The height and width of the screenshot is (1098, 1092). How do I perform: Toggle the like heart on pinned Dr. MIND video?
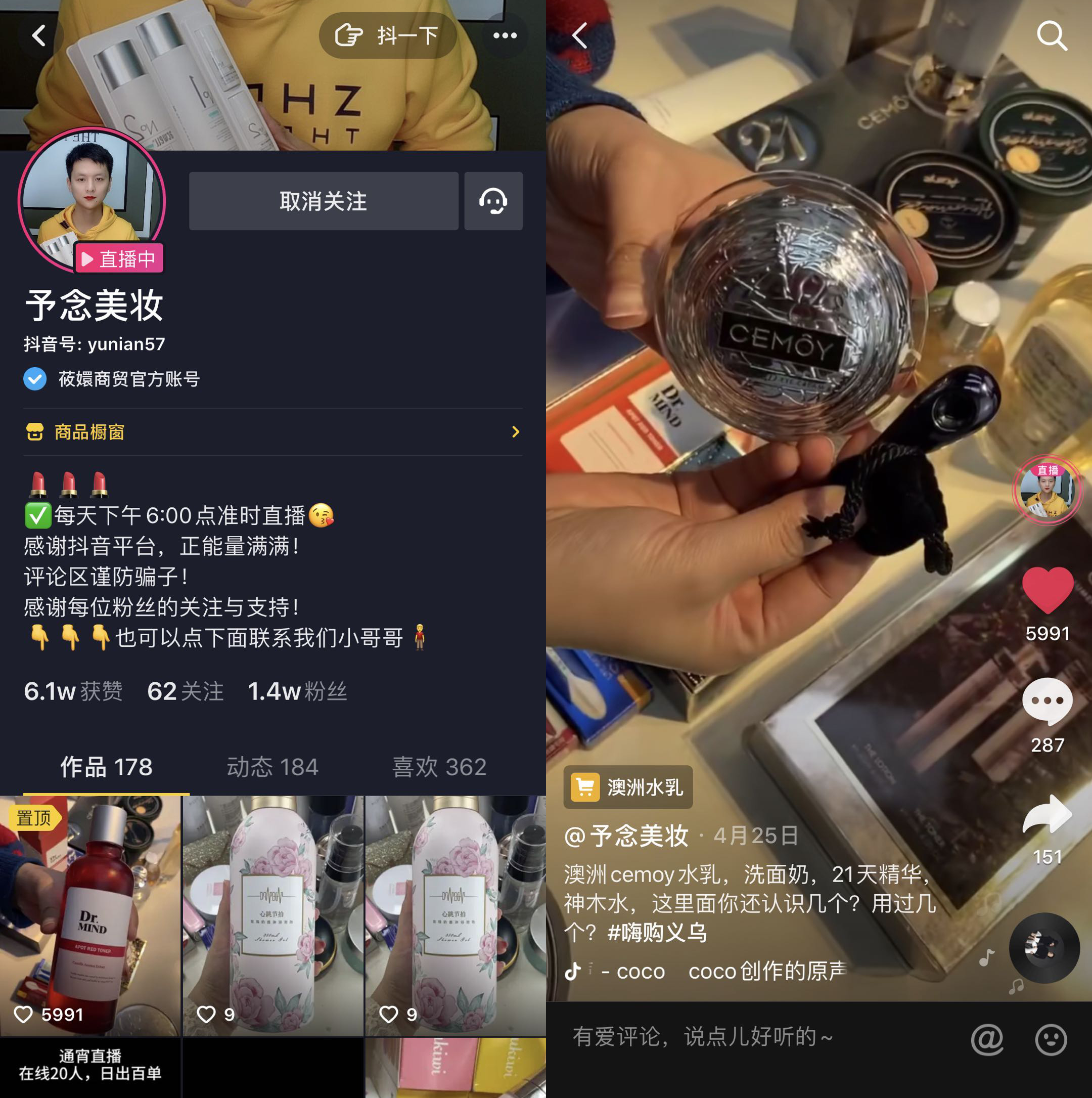[24, 1015]
